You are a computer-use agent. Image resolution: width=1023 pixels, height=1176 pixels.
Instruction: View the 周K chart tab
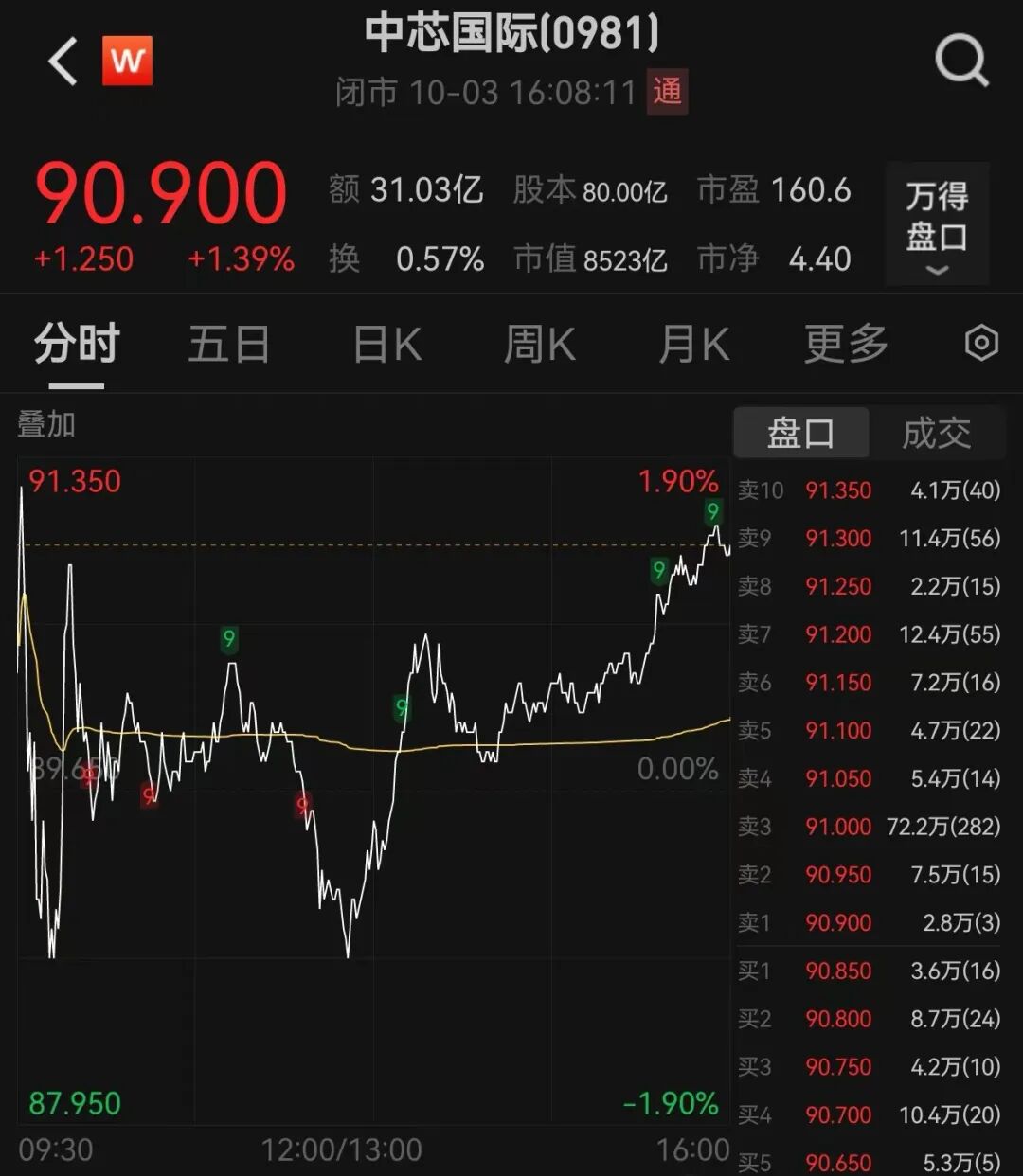[x=539, y=344]
